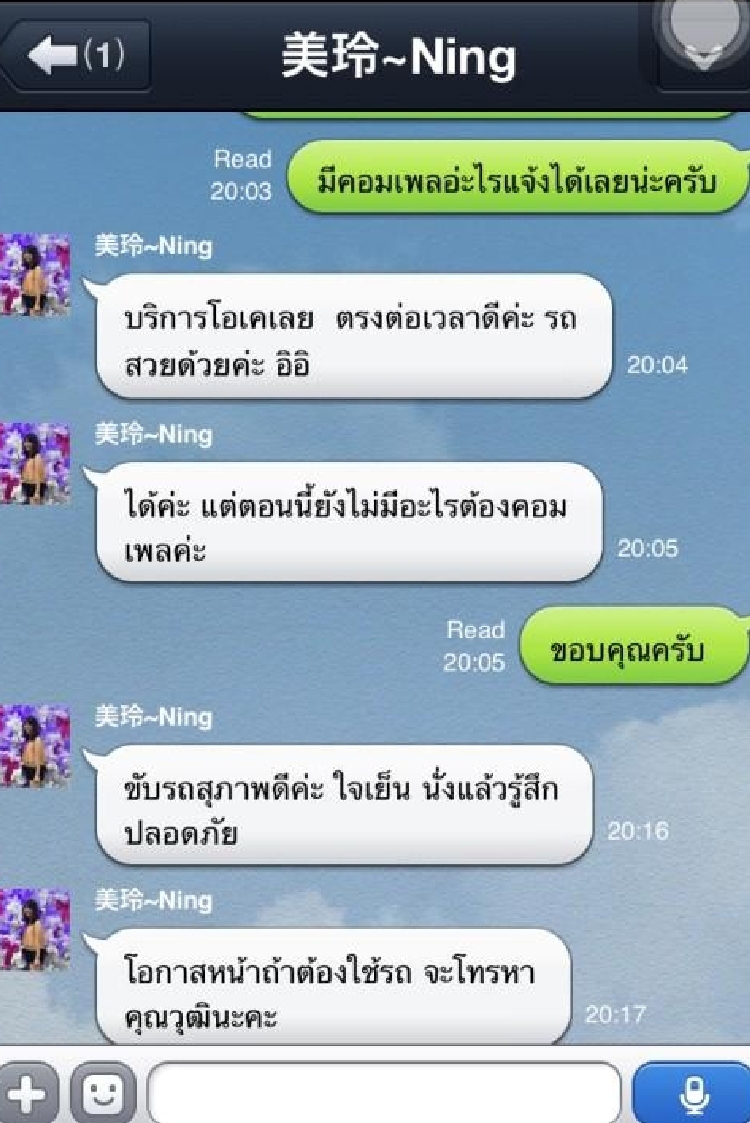750x1123 pixels.
Task: Tap the message text field
Action: tap(385, 1093)
